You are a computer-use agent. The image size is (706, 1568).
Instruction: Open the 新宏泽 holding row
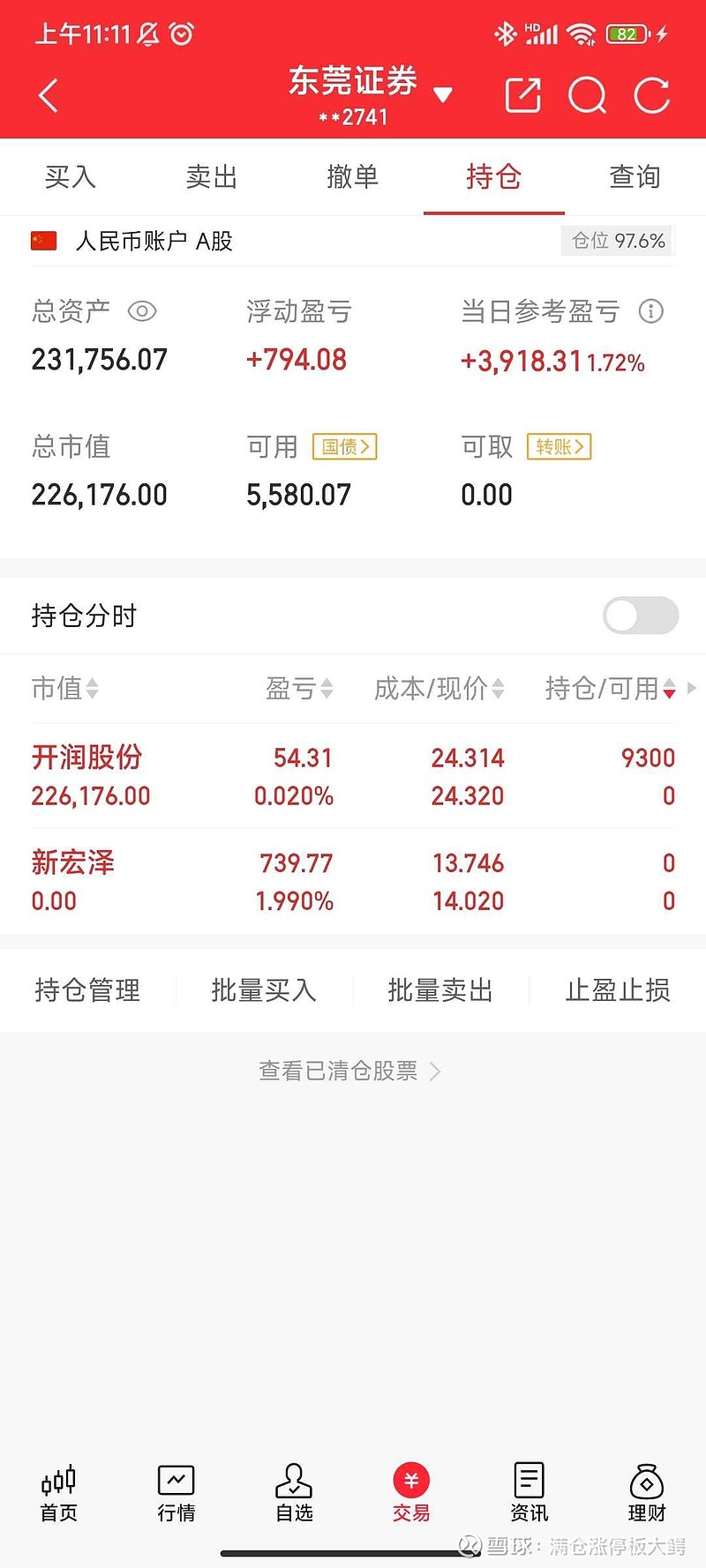click(x=353, y=881)
